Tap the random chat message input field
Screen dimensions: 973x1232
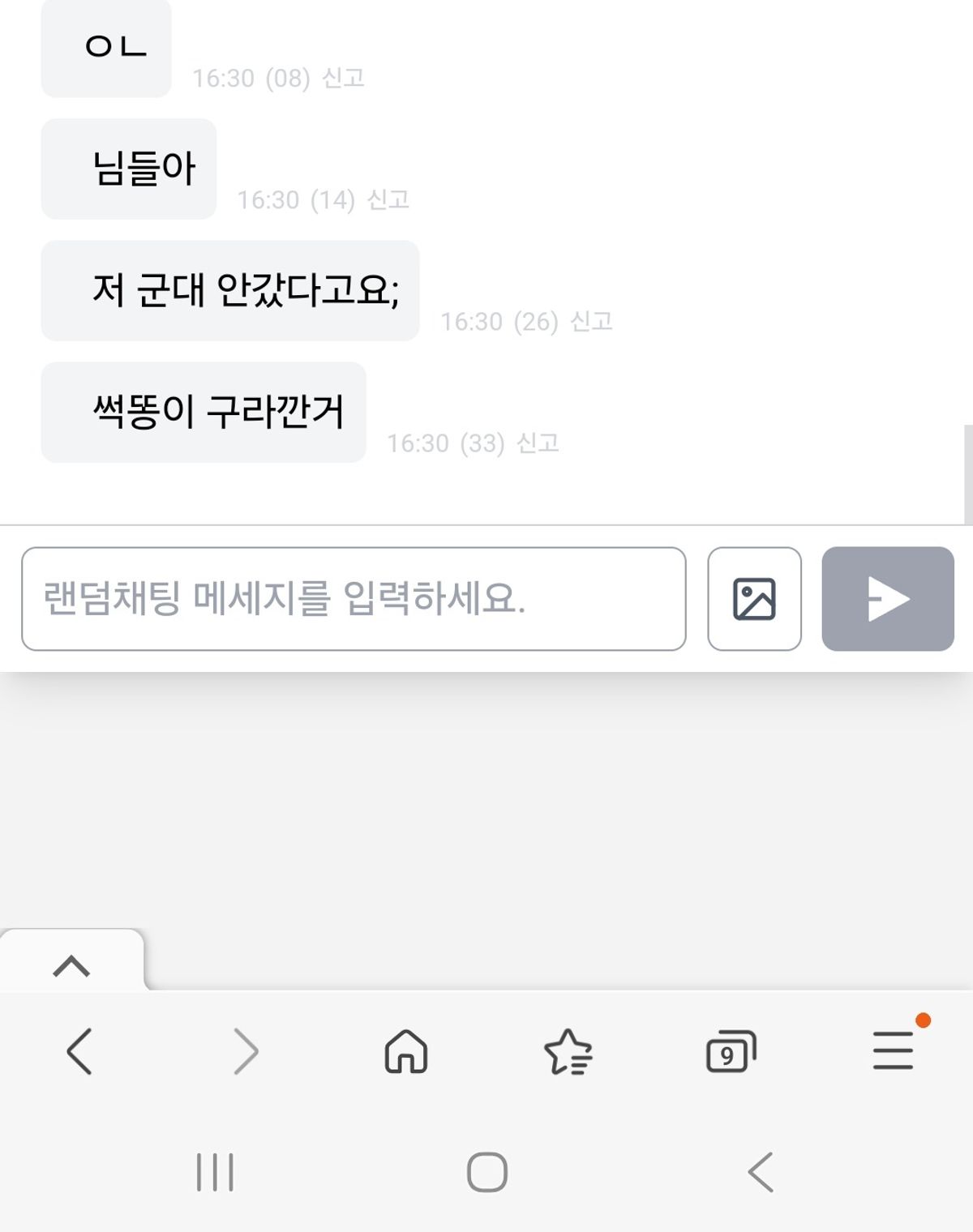(x=354, y=599)
